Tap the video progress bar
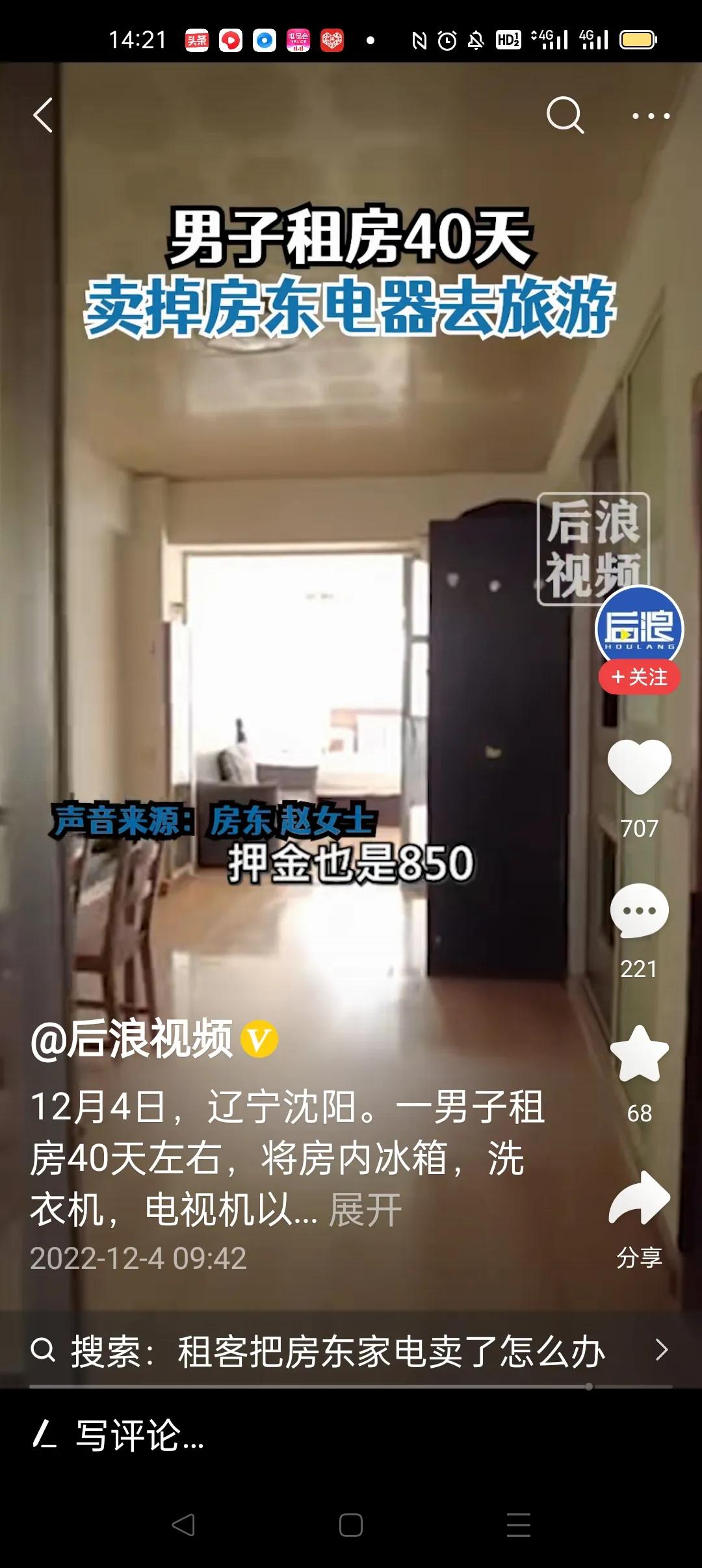Image resolution: width=702 pixels, height=1568 pixels. 351,1387
